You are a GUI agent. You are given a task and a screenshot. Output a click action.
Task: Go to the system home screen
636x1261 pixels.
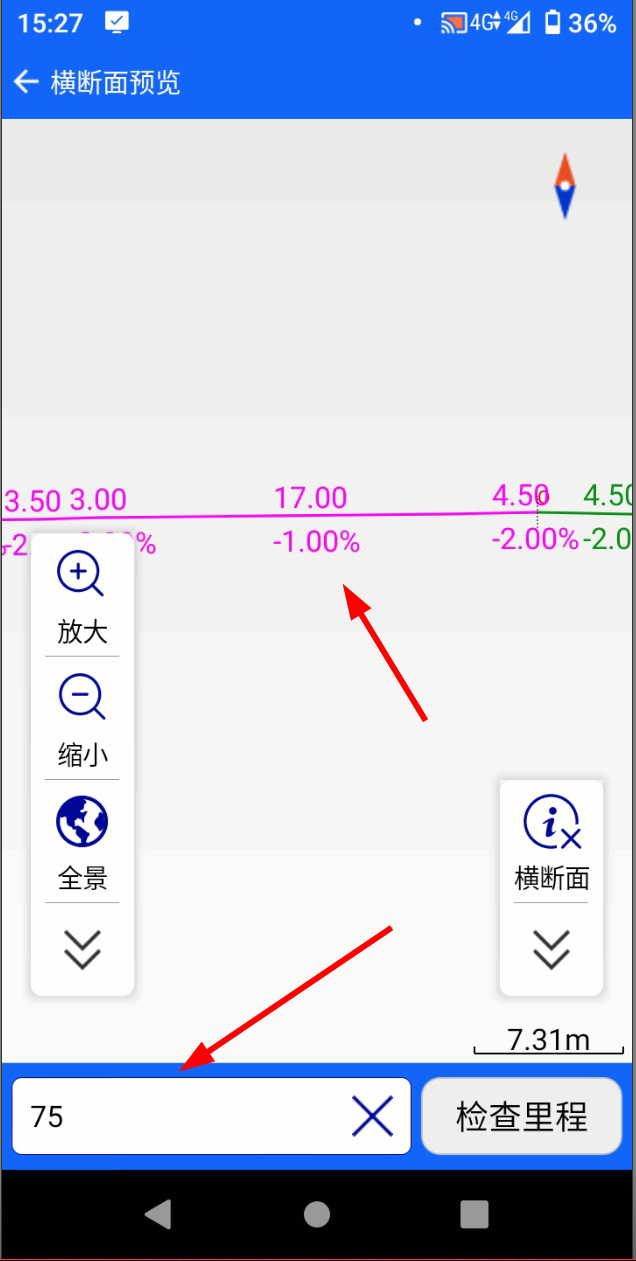point(317,1214)
